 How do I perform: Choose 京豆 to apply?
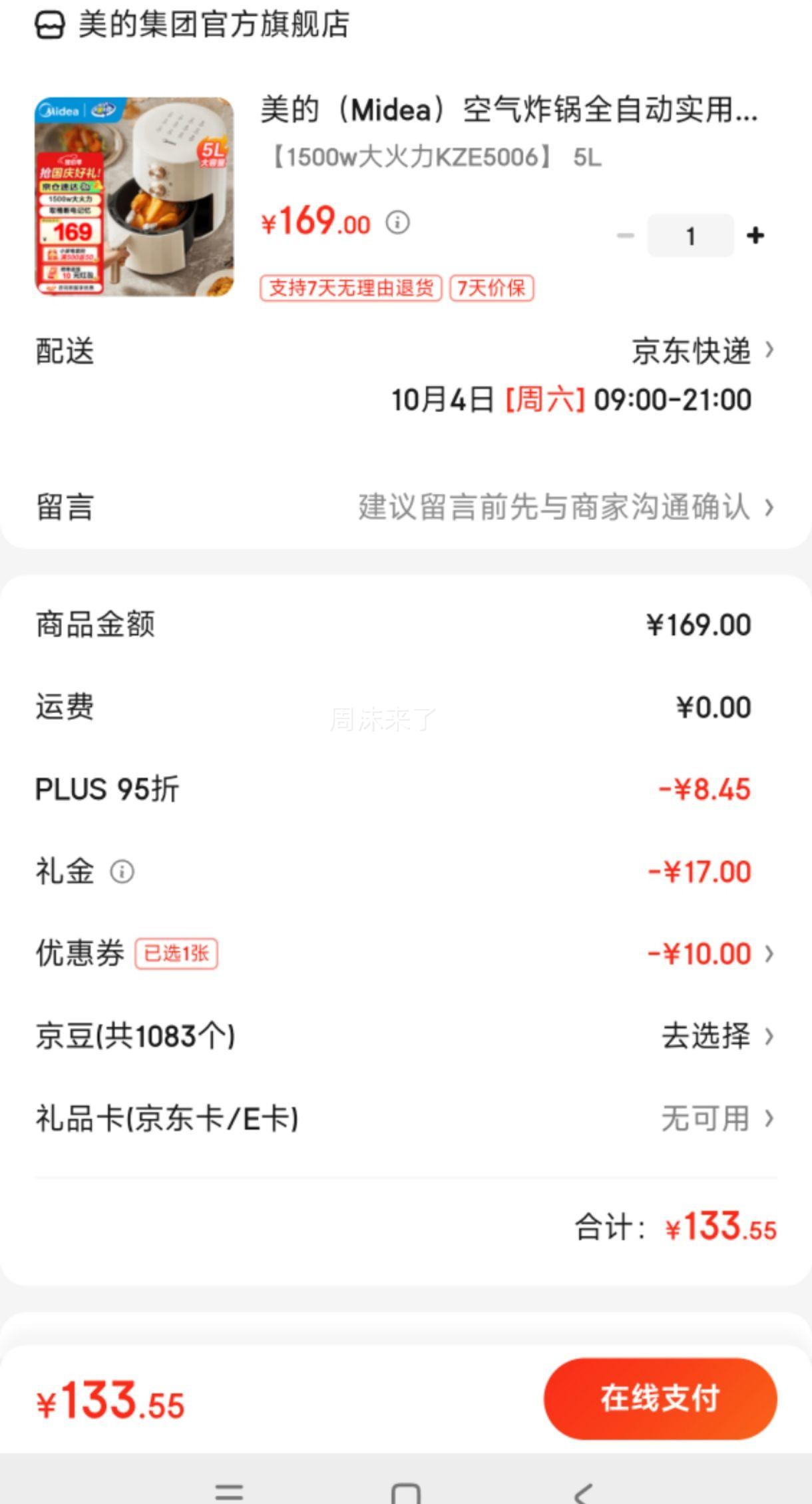[x=716, y=1037]
